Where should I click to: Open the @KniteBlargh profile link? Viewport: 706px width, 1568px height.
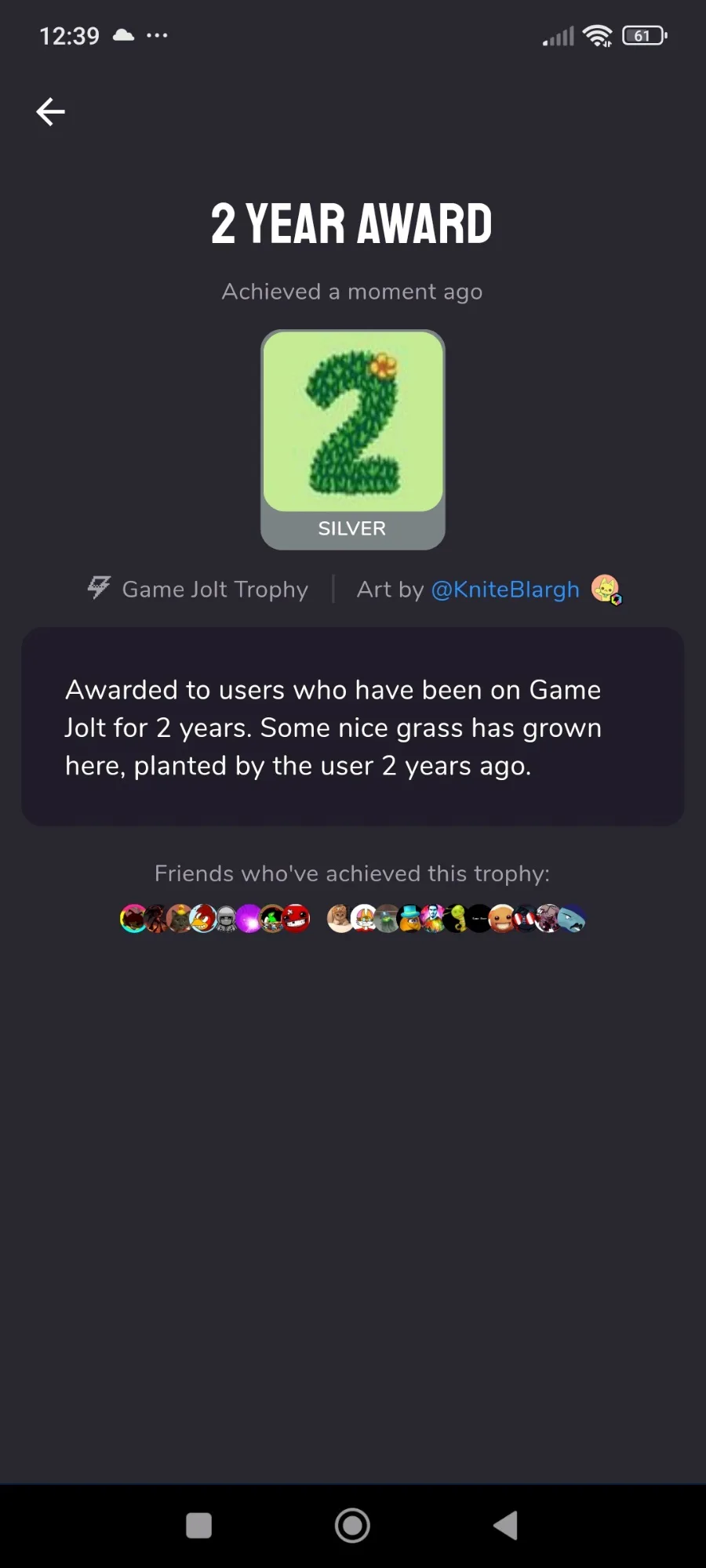click(505, 590)
